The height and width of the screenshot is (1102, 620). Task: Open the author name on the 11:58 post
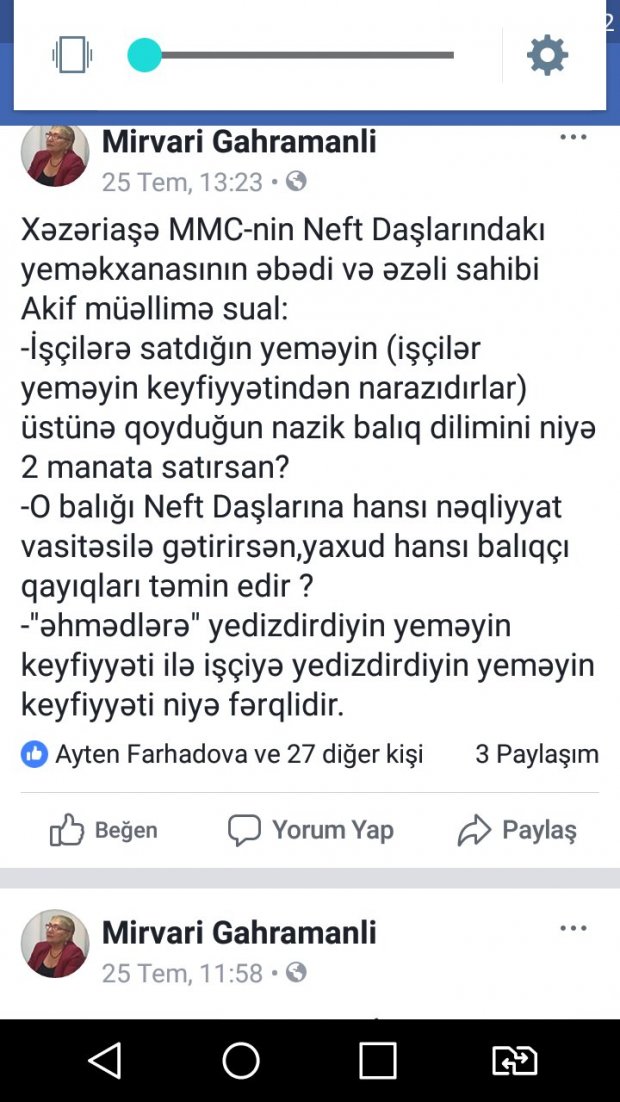tap(239, 933)
